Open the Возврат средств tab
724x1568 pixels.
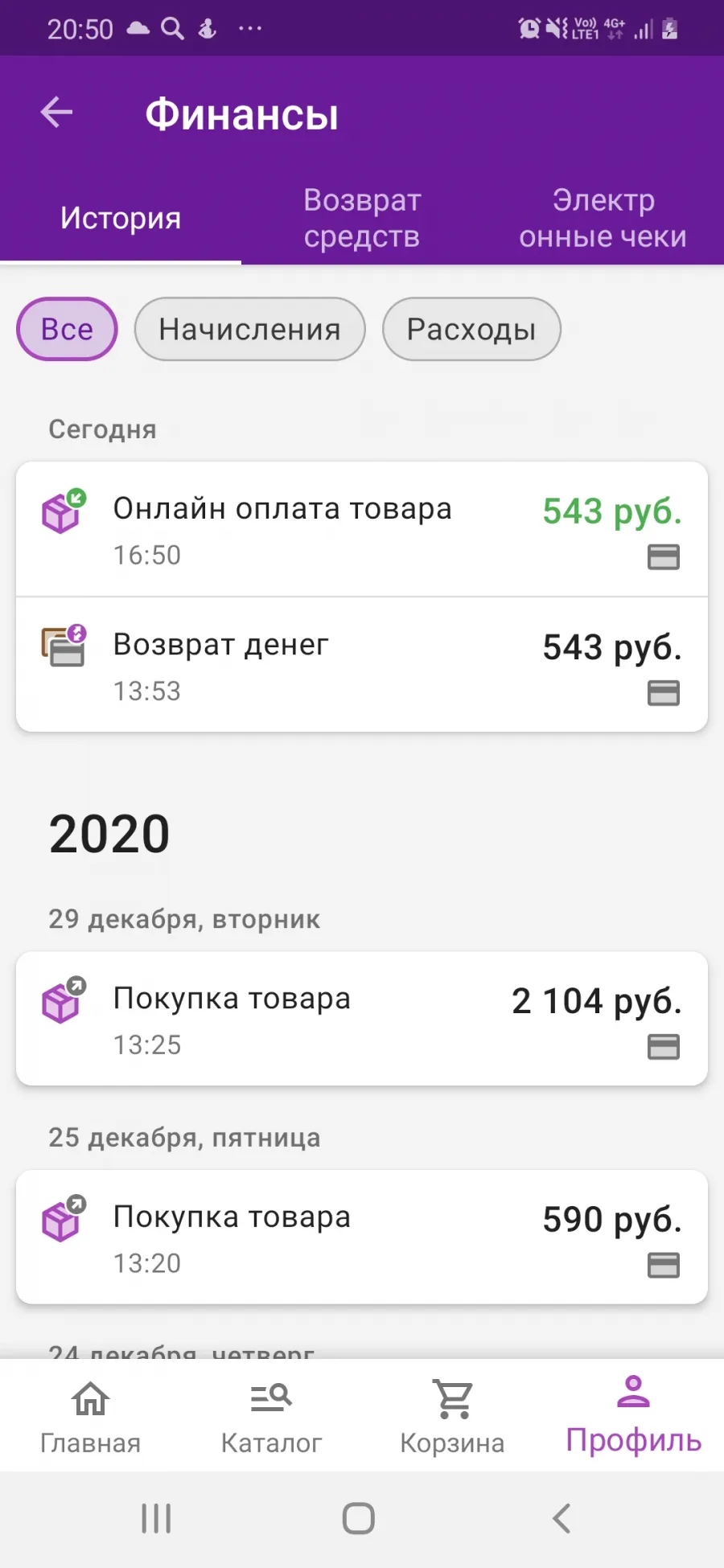pos(362,218)
